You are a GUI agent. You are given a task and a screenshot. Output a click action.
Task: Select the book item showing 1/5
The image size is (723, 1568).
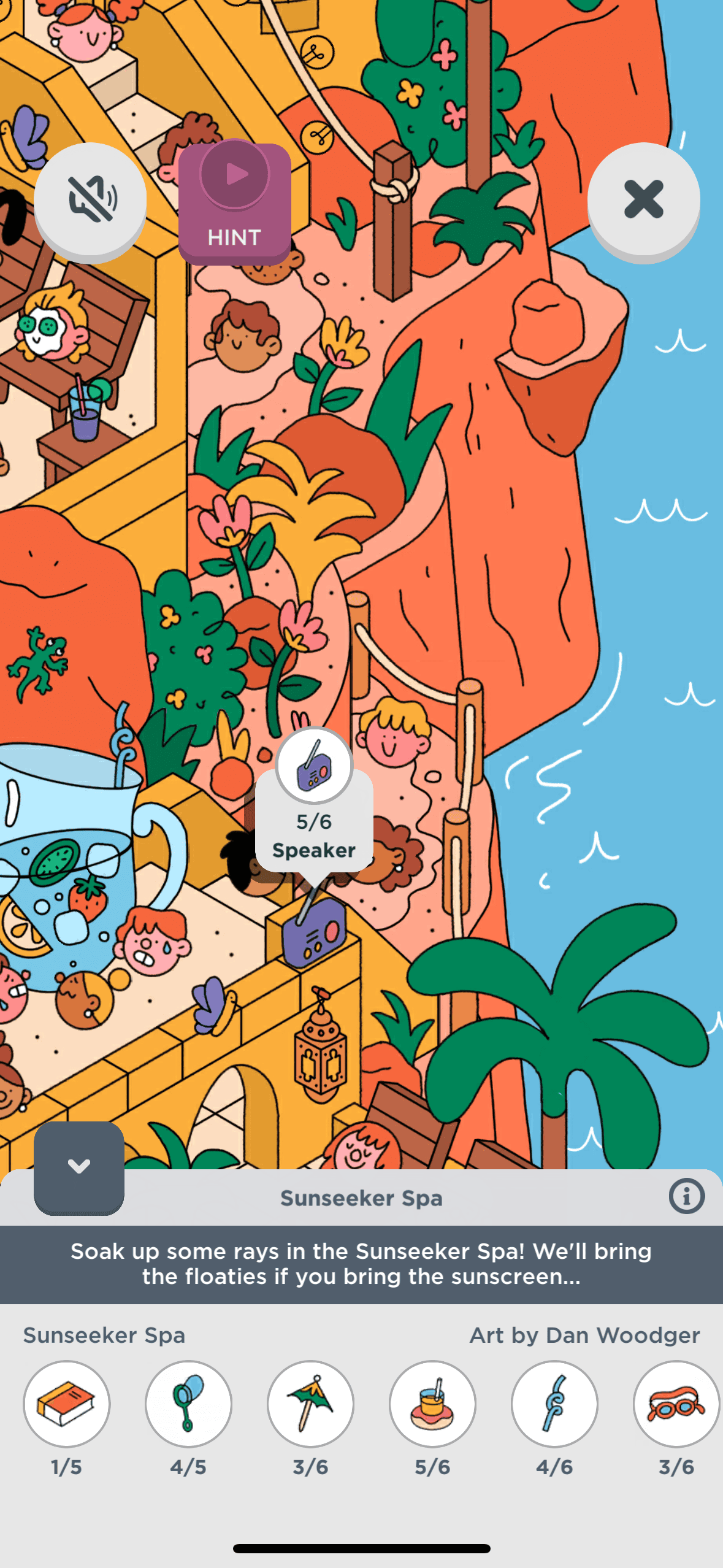66,1404
